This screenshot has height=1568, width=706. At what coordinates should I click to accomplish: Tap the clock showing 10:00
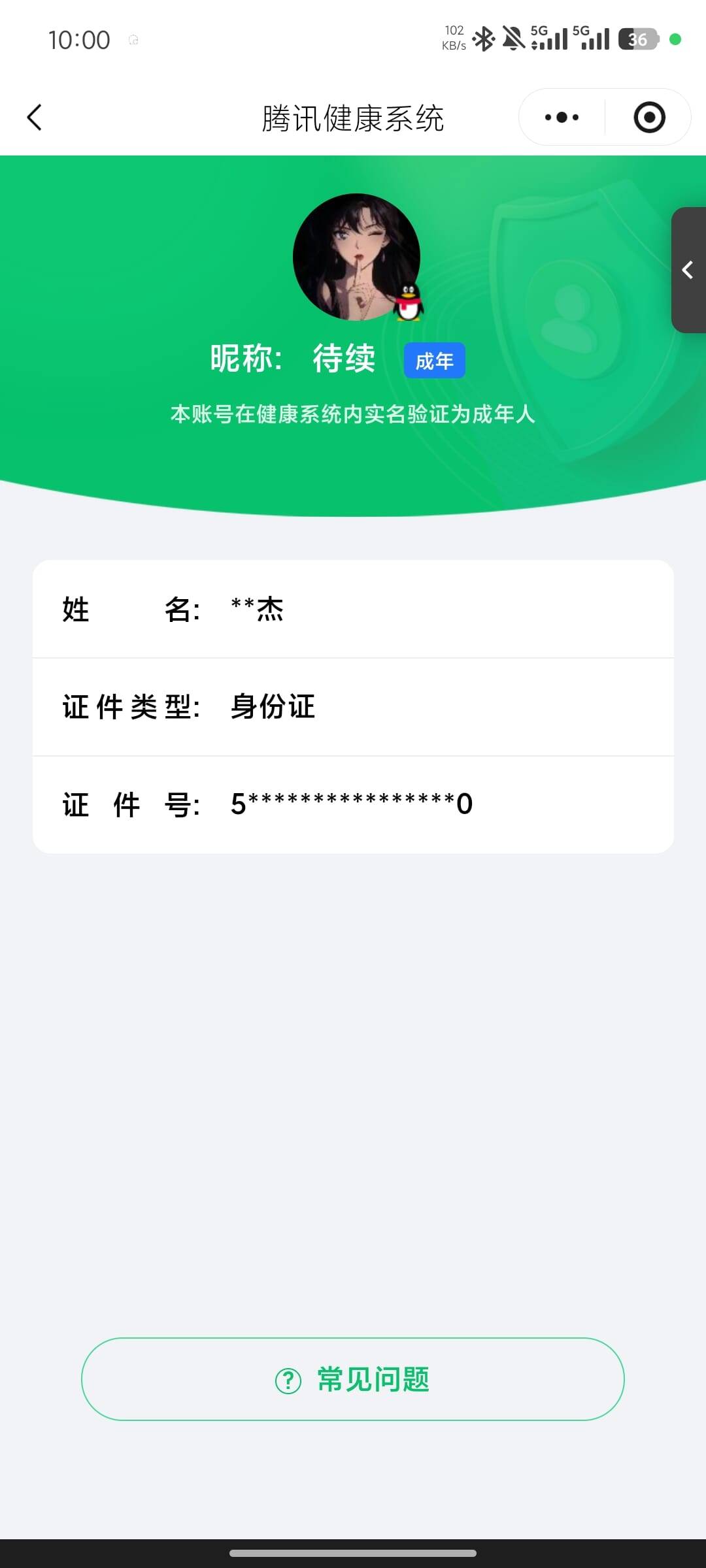pyautogui.click(x=78, y=39)
